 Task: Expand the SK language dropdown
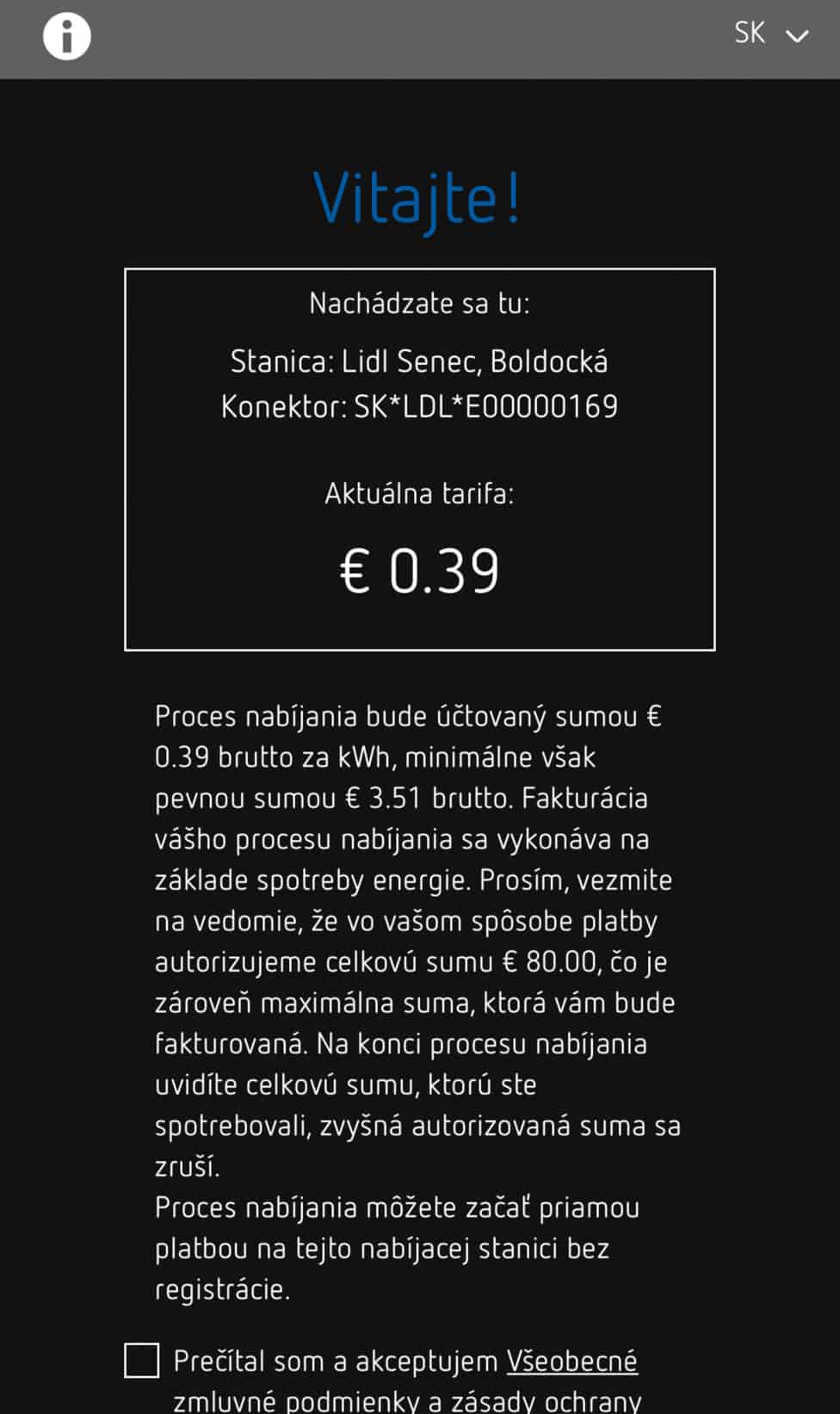[771, 34]
